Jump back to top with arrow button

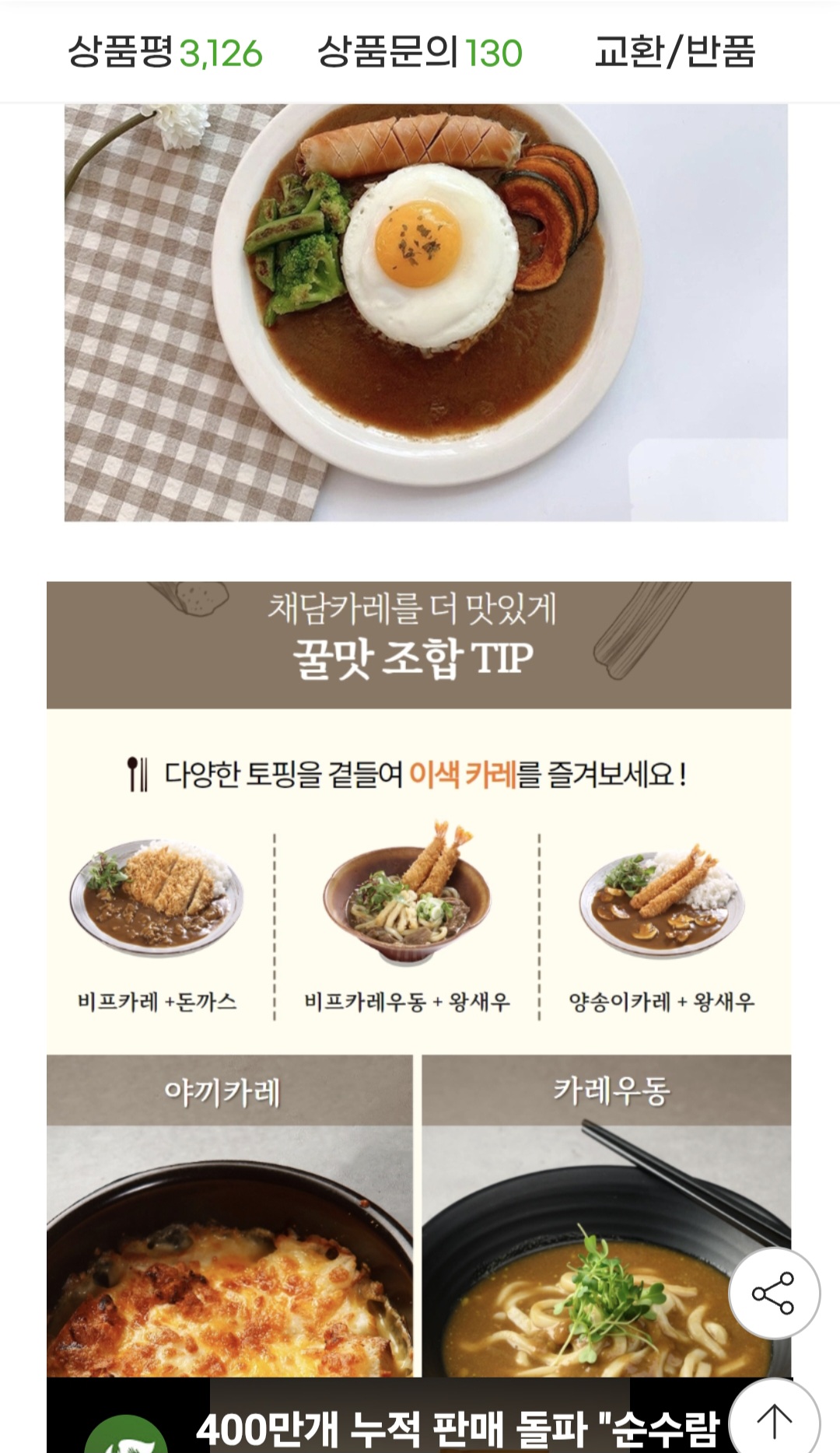pyautogui.click(x=774, y=1420)
